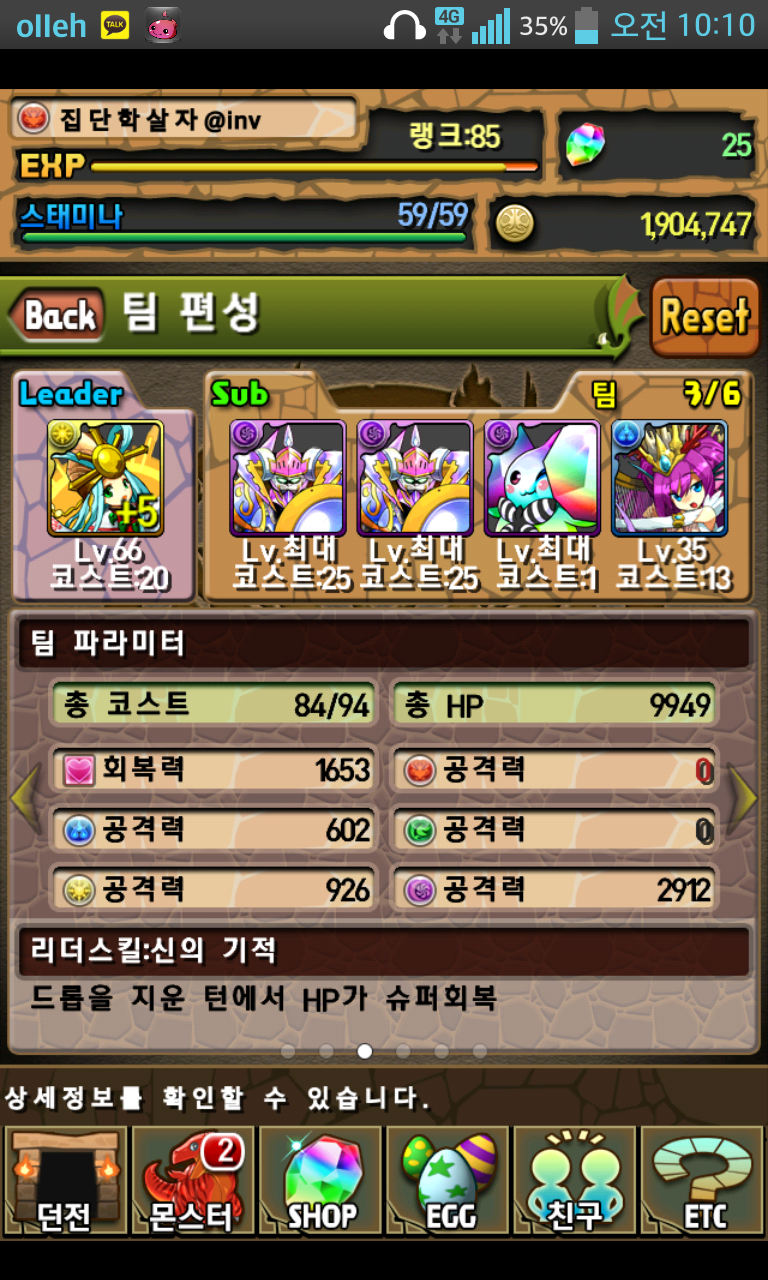768x1280 pixels.
Task: Open the SHOP tab
Action: click(320, 1180)
